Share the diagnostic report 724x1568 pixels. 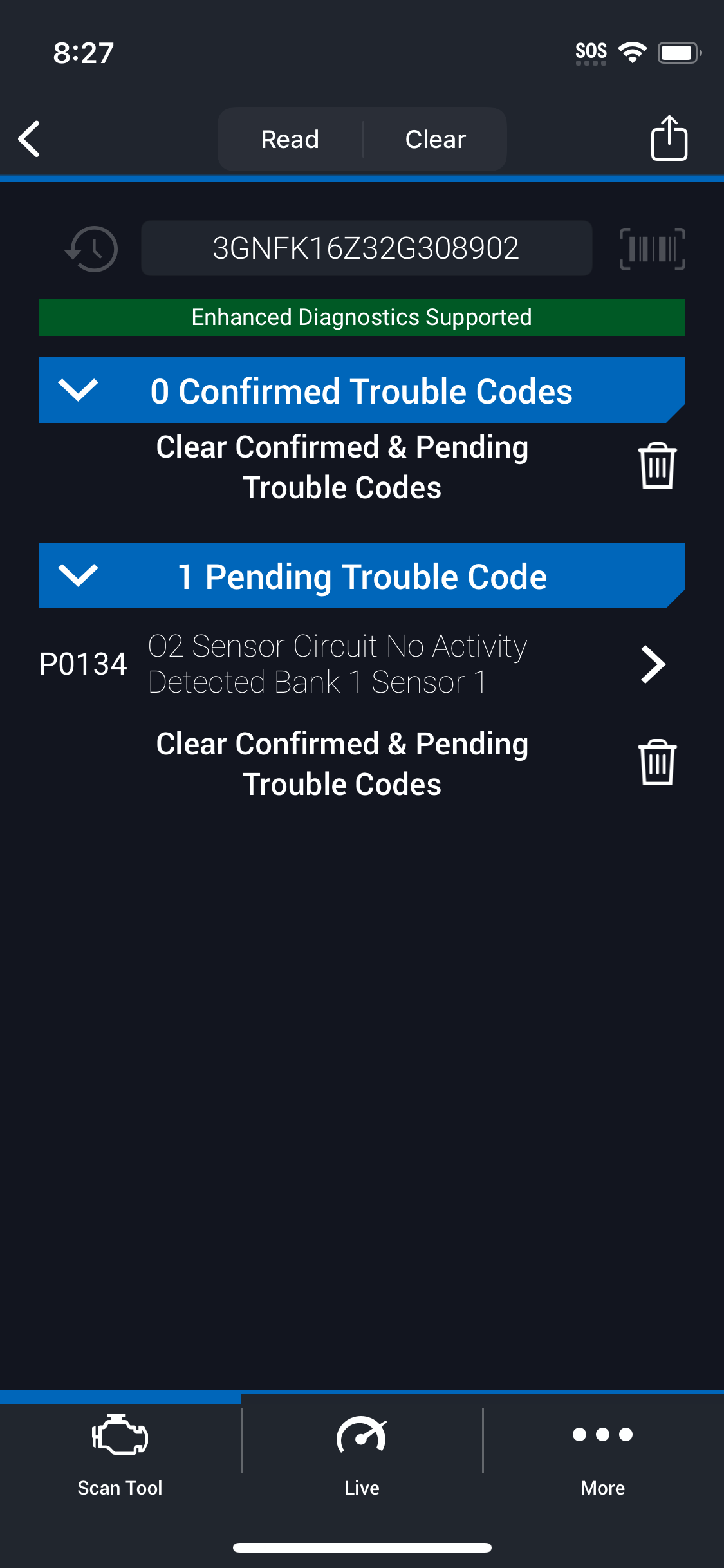(x=669, y=138)
